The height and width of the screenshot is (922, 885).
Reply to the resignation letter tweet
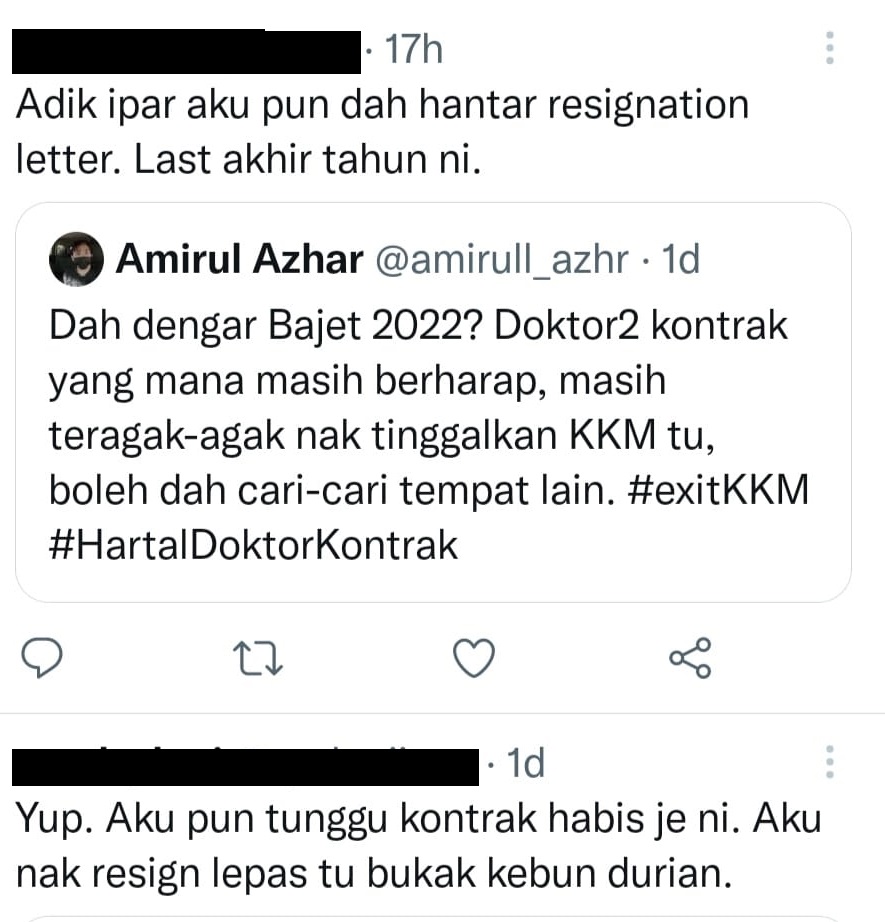(x=42, y=658)
